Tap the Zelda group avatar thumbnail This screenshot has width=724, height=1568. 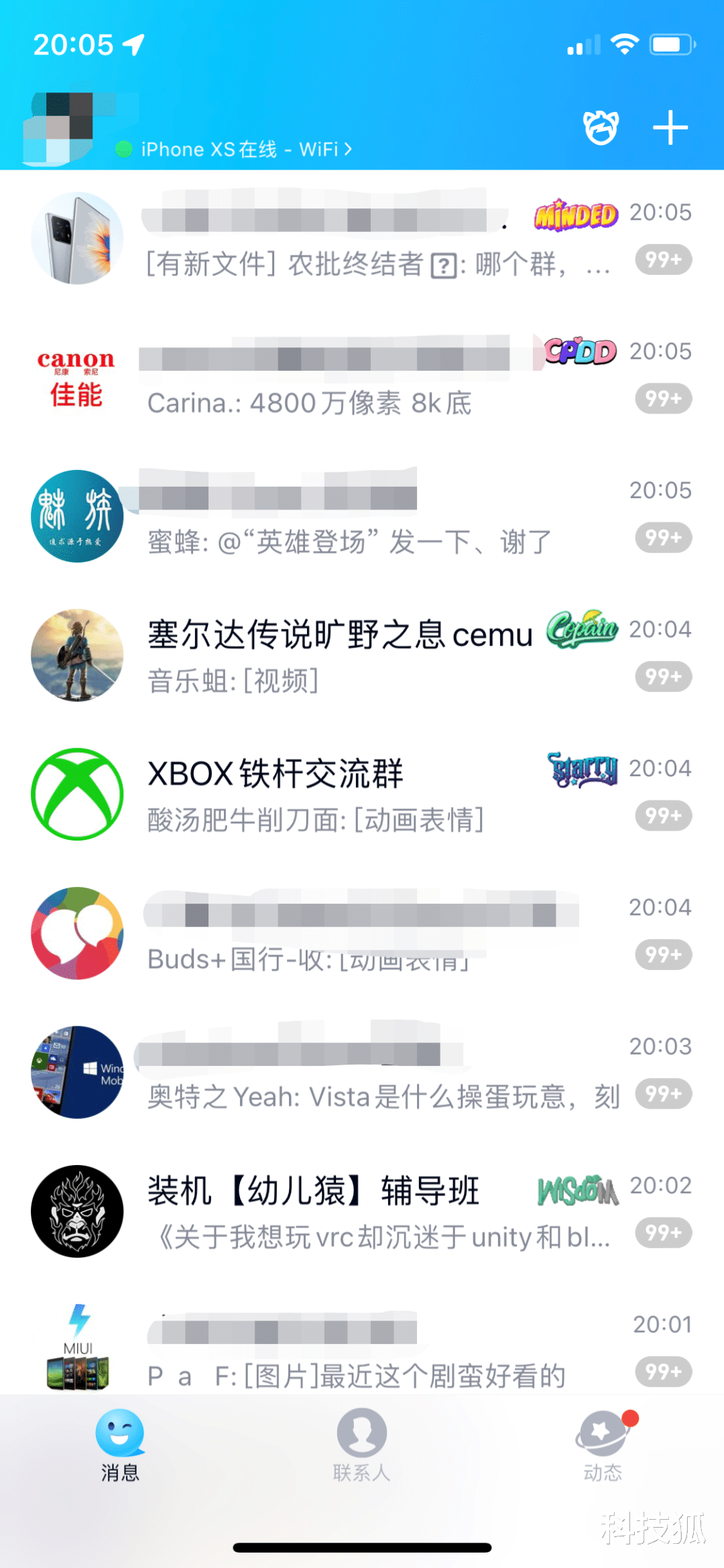(x=76, y=656)
